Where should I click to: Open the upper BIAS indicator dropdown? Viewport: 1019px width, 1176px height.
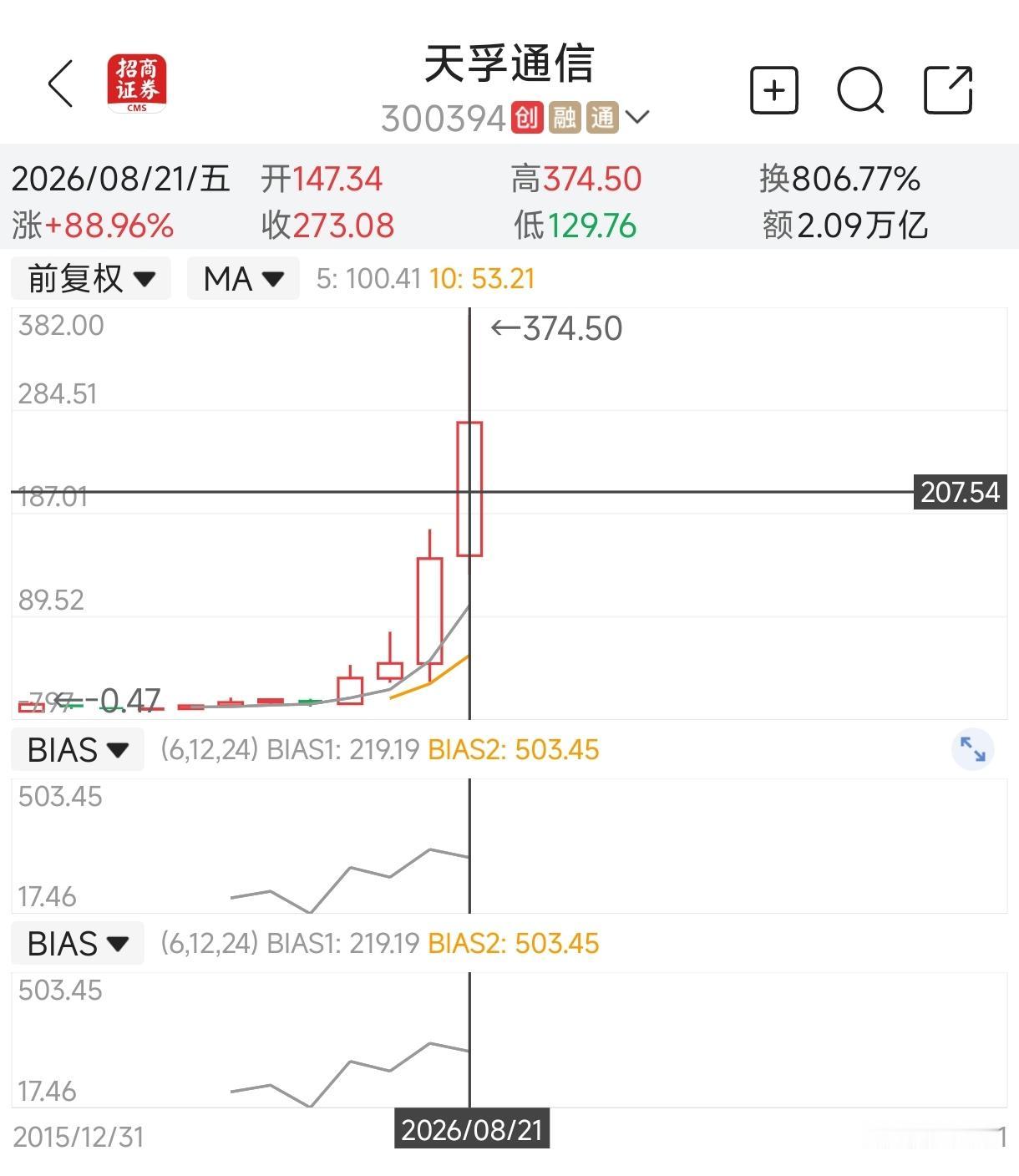(78, 749)
